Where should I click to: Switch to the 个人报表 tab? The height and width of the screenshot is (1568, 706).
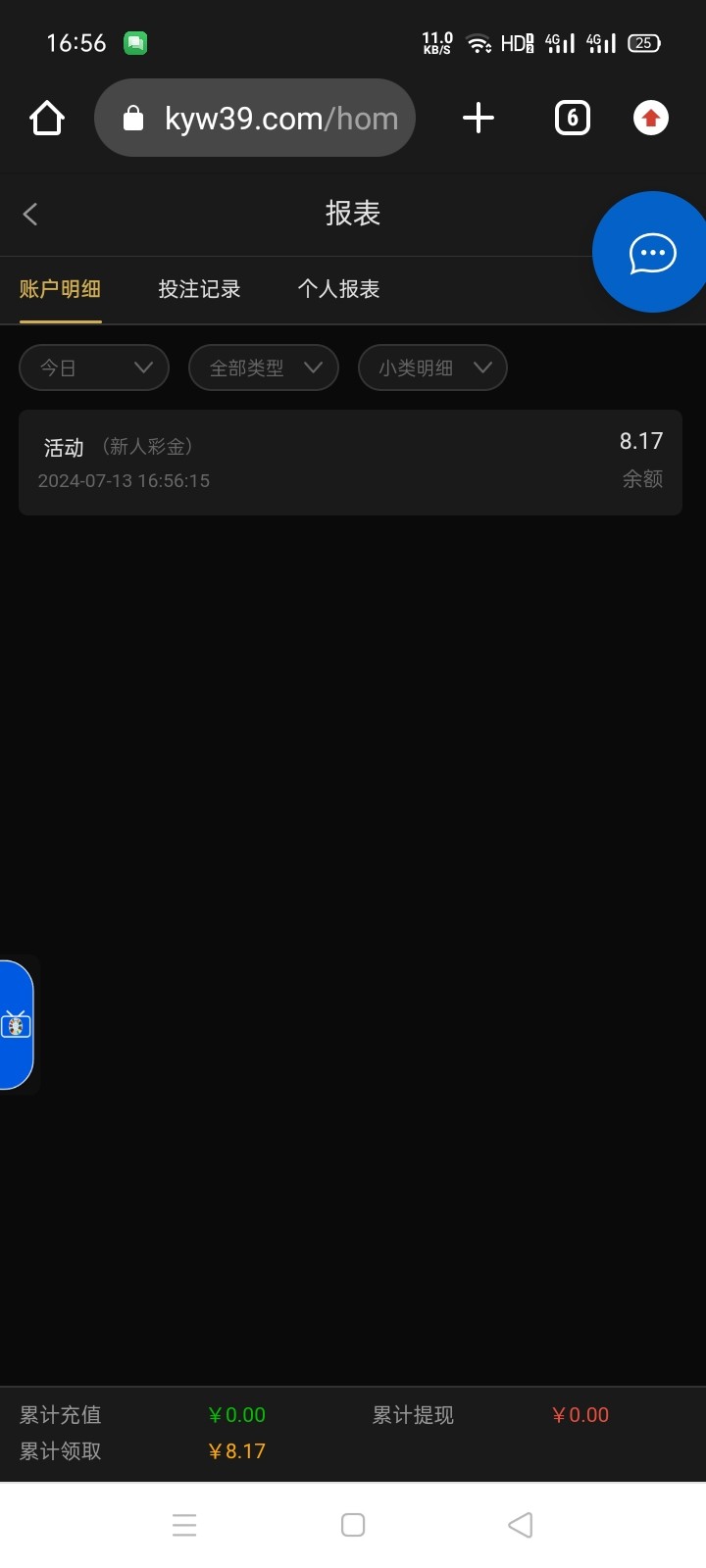coord(338,289)
